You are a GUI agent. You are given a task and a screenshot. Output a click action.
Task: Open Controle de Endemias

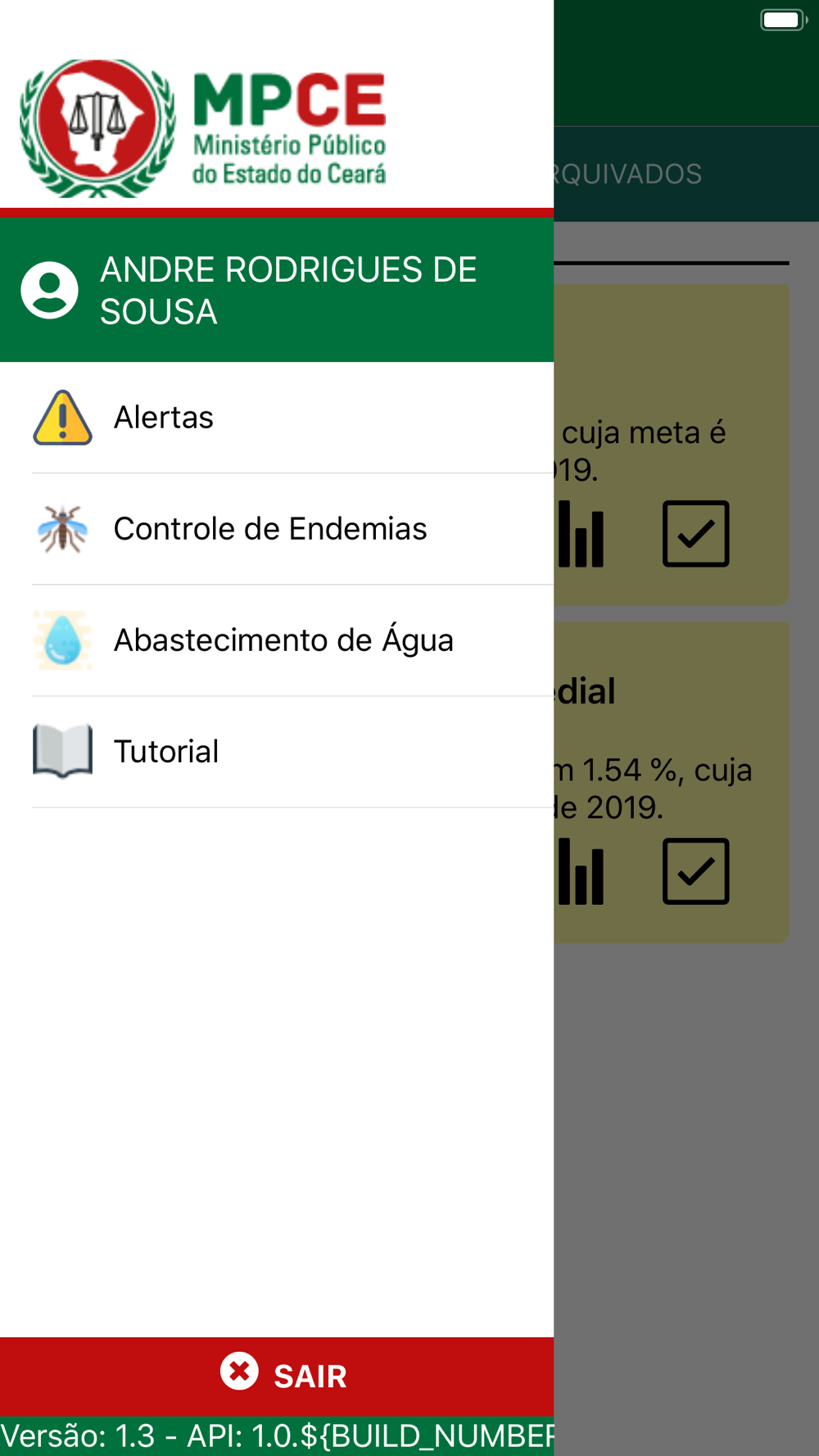pos(277,529)
